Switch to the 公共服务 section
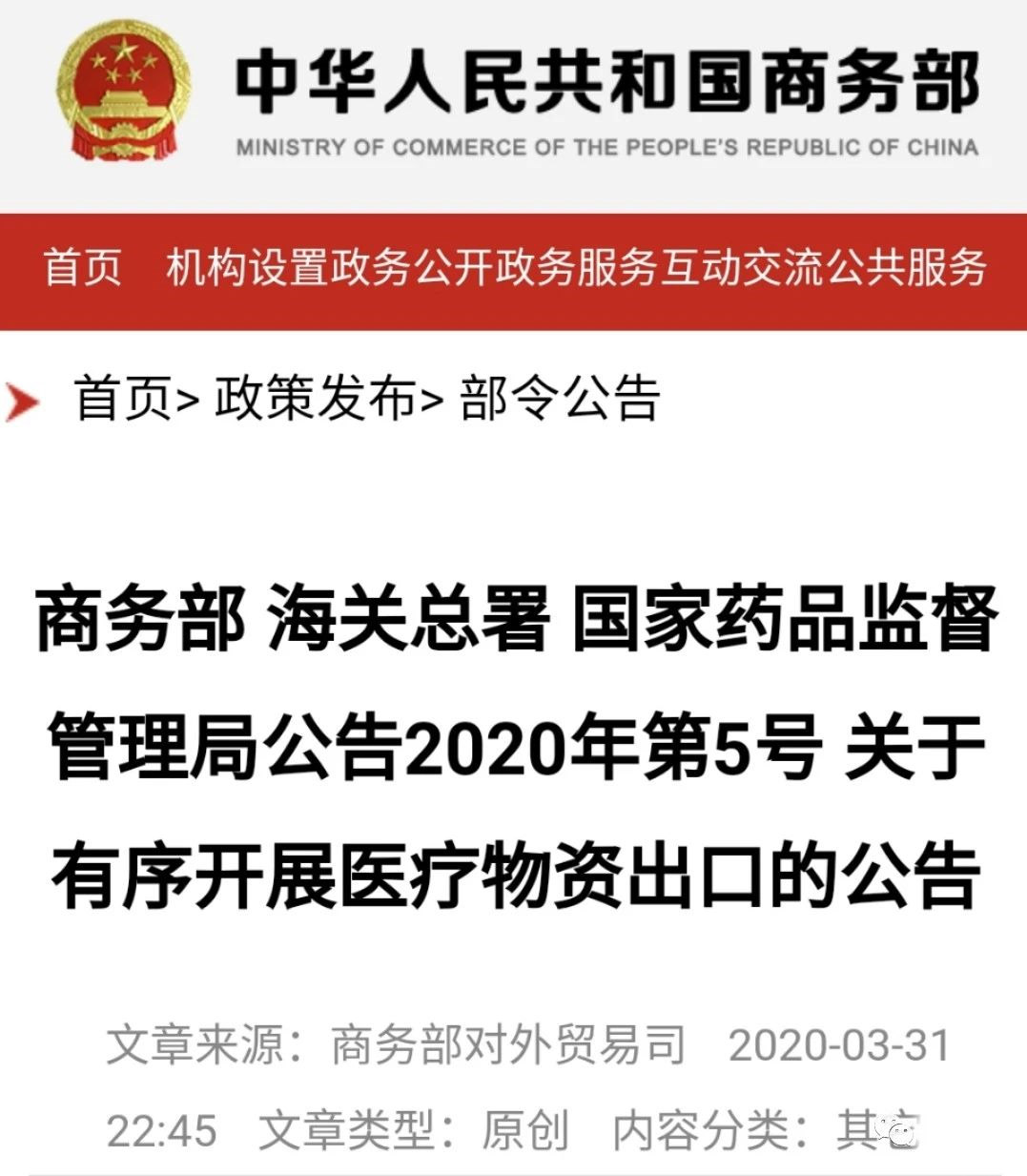 905,268
